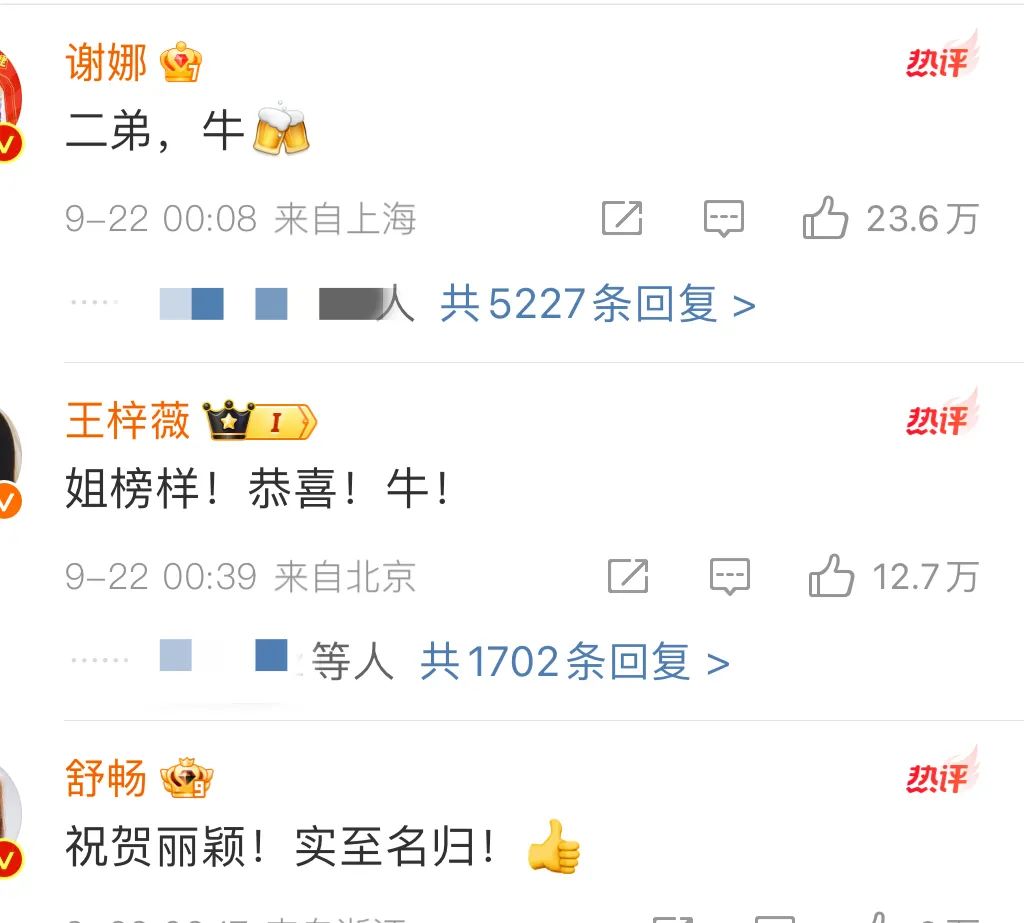Reply to 王梓薇's comment
Screen dimensions: 1024x923
coord(729,576)
